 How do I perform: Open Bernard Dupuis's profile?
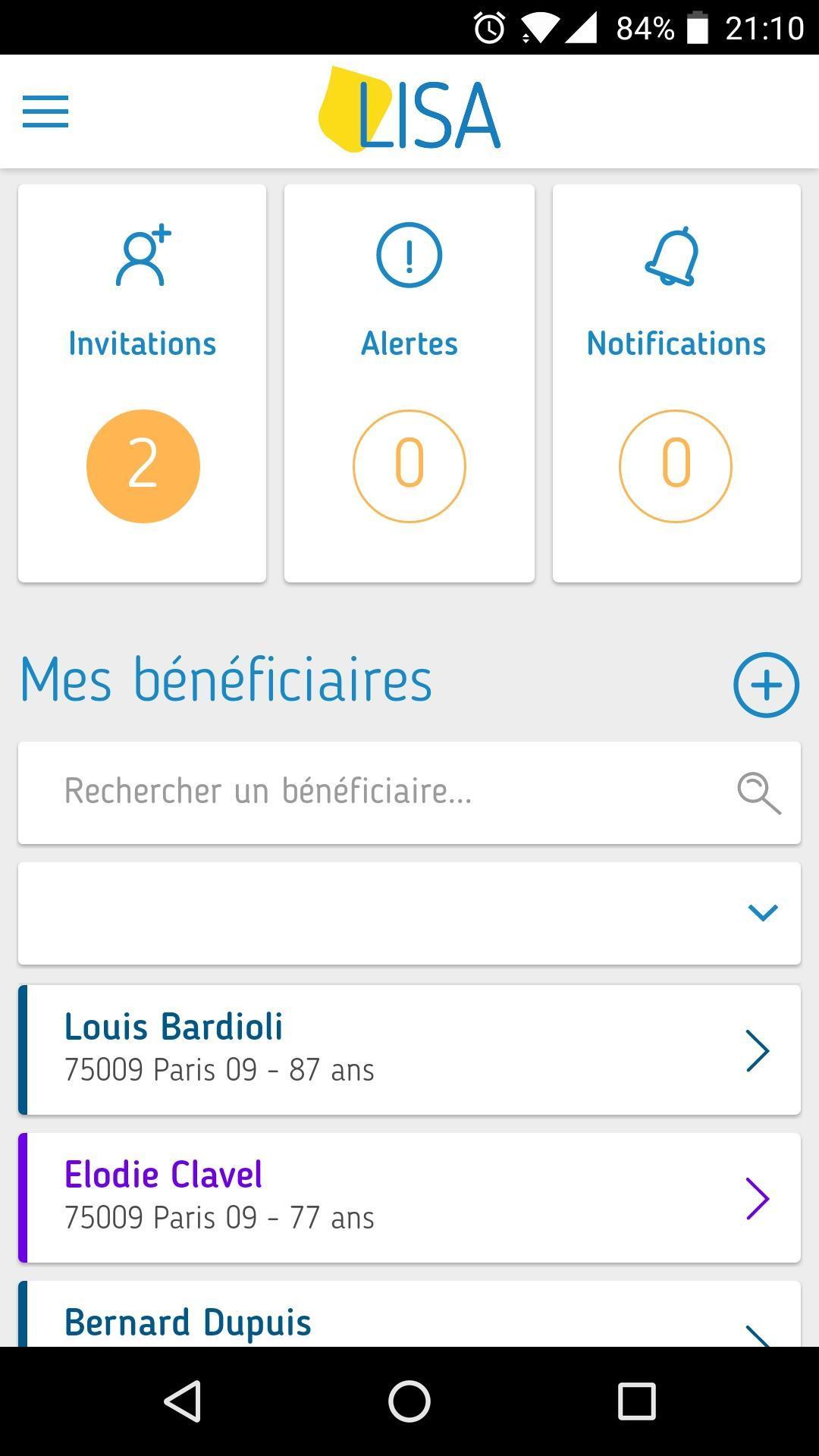(409, 1314)
